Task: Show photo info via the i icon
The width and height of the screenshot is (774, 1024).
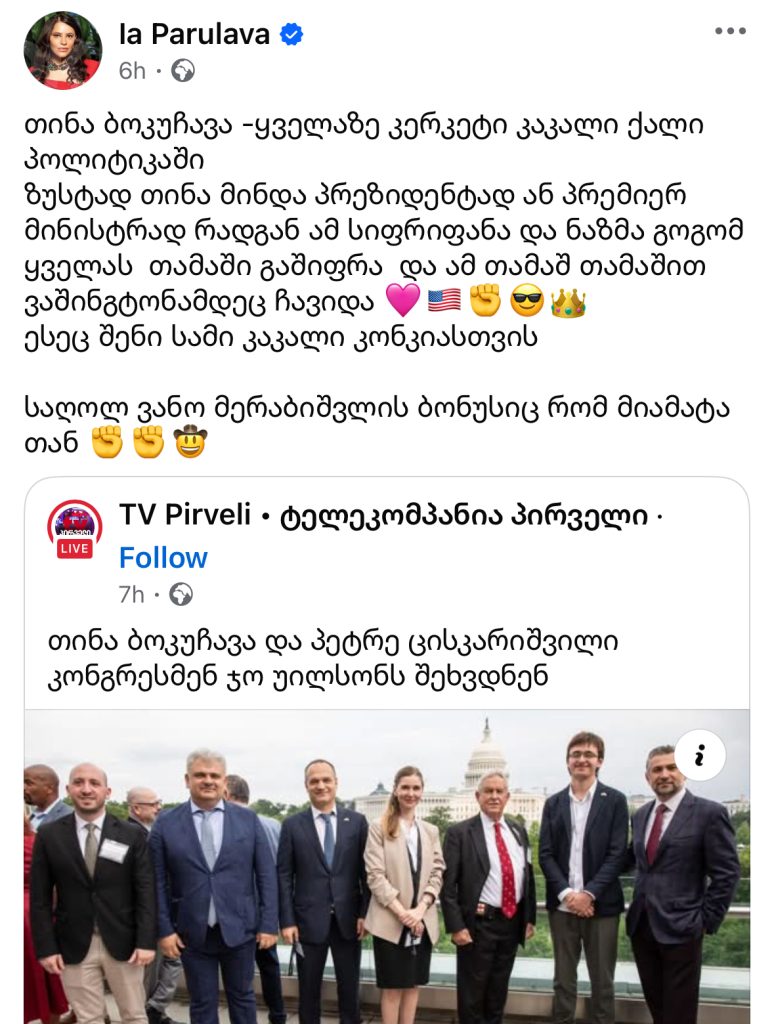Action: 699,756
